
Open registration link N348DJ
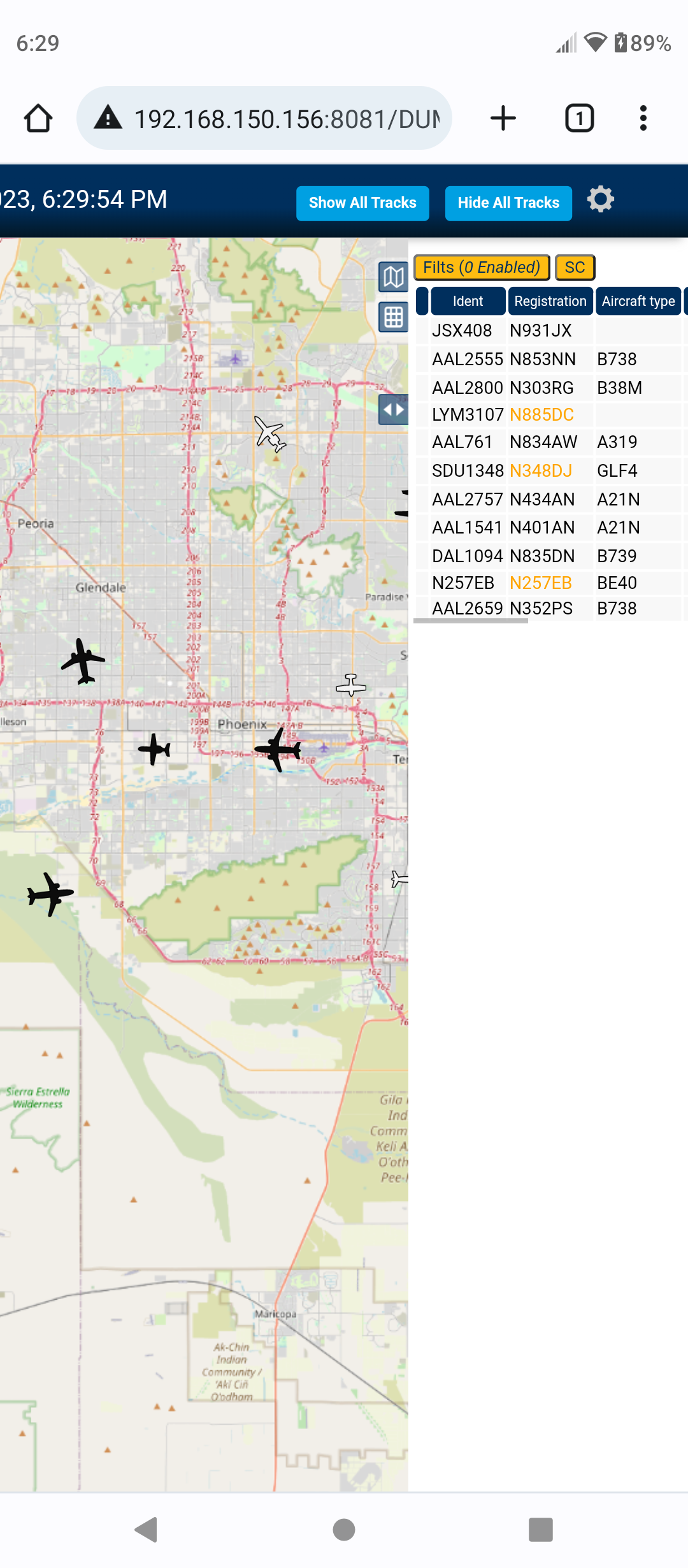click(541, 470)
